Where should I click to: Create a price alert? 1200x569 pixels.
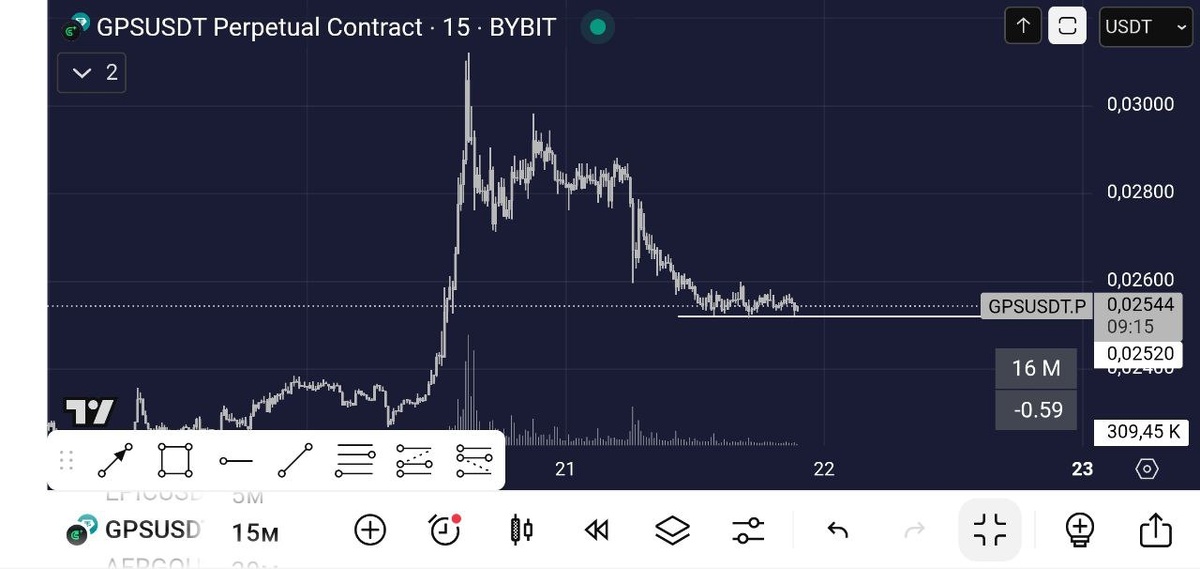pos(444,530)
